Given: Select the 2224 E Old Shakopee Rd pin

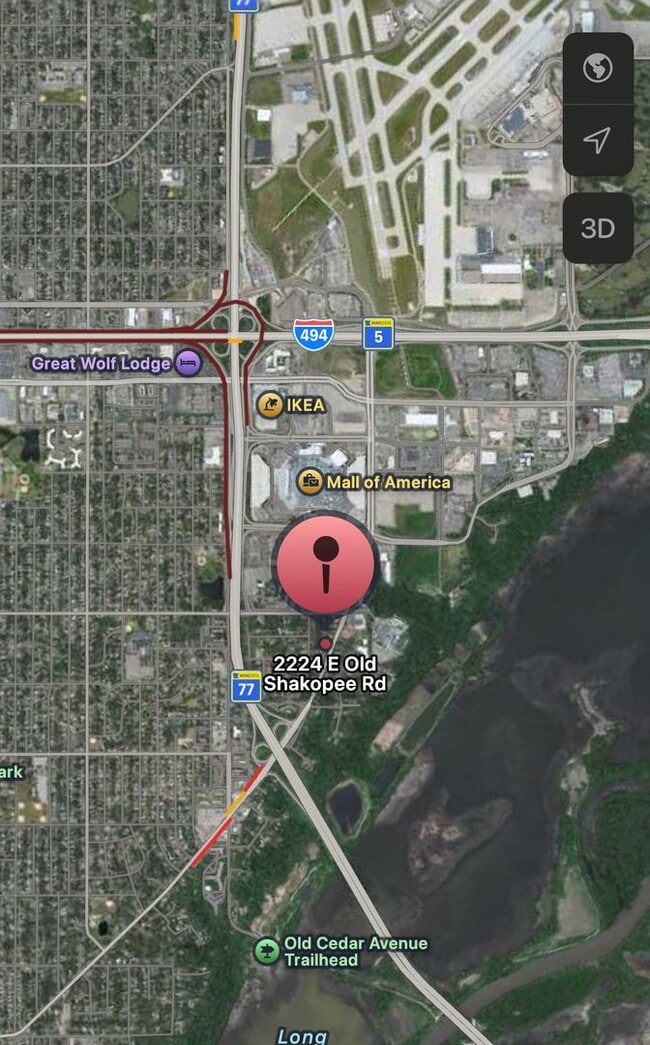Looking at the screenshot, I should (326, 563).
